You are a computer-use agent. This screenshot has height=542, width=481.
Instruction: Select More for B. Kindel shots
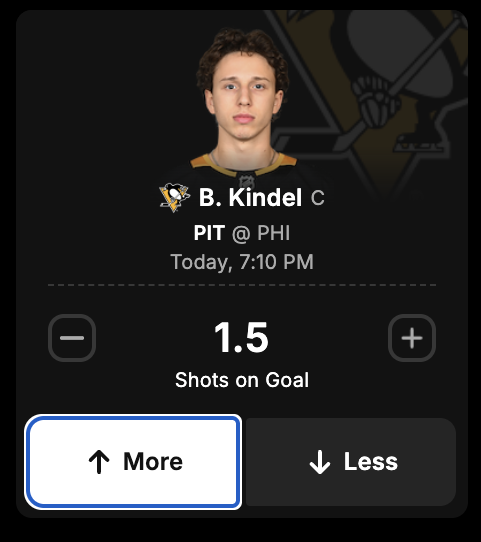coord(133,462)
